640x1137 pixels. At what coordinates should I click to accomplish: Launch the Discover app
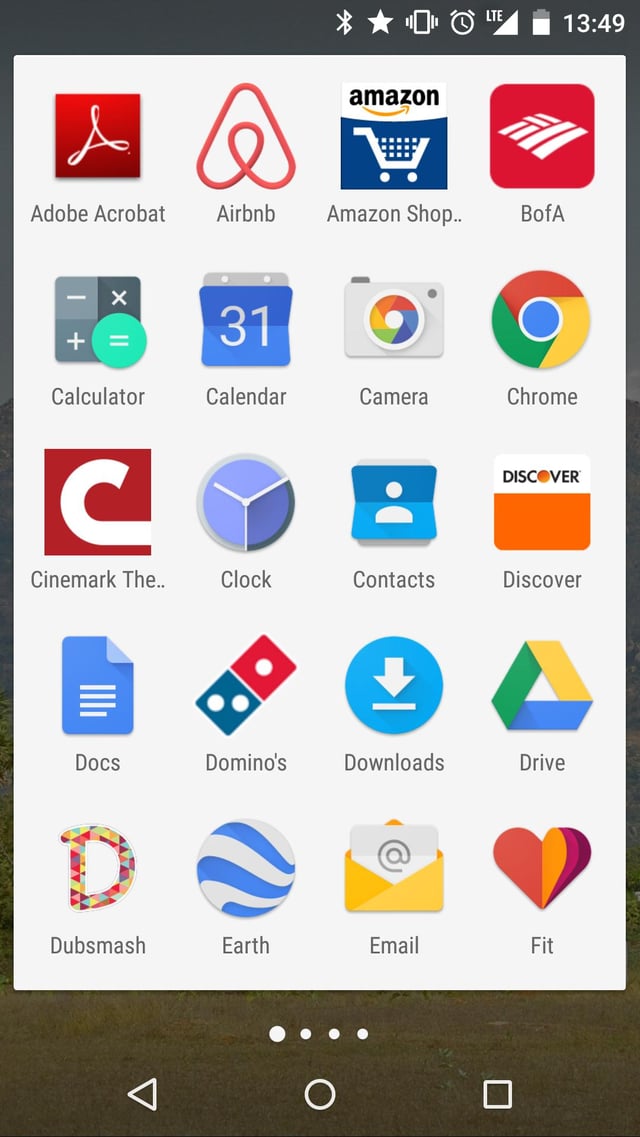[542, 503]
